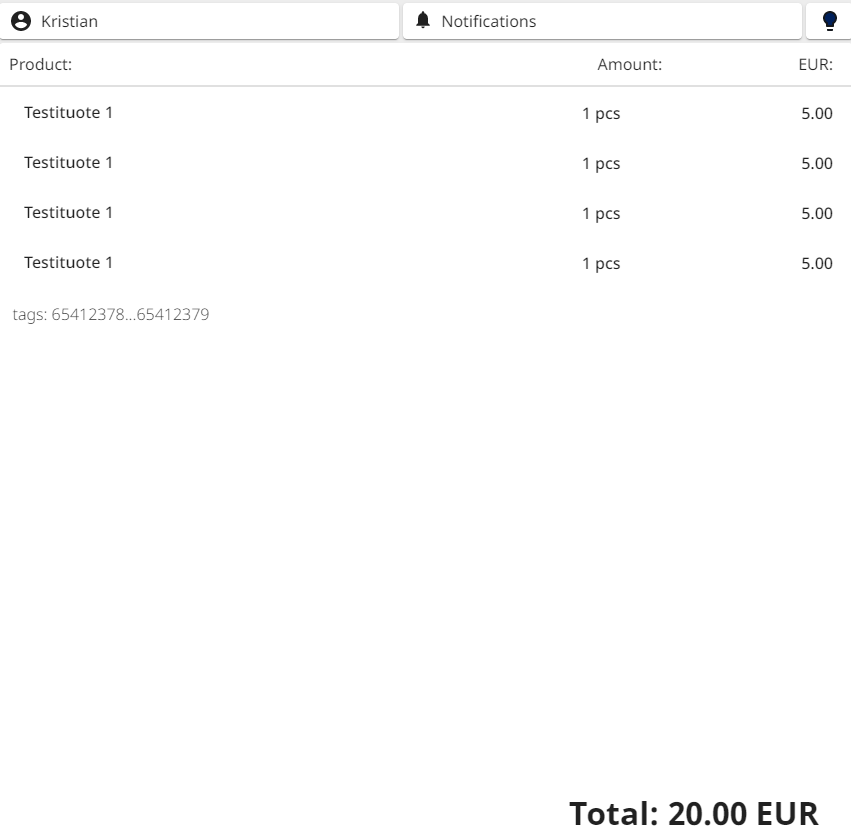Viewport: 851px width, 826px height.
Task: Open the Notifications panel
Action: coord(601,21)
